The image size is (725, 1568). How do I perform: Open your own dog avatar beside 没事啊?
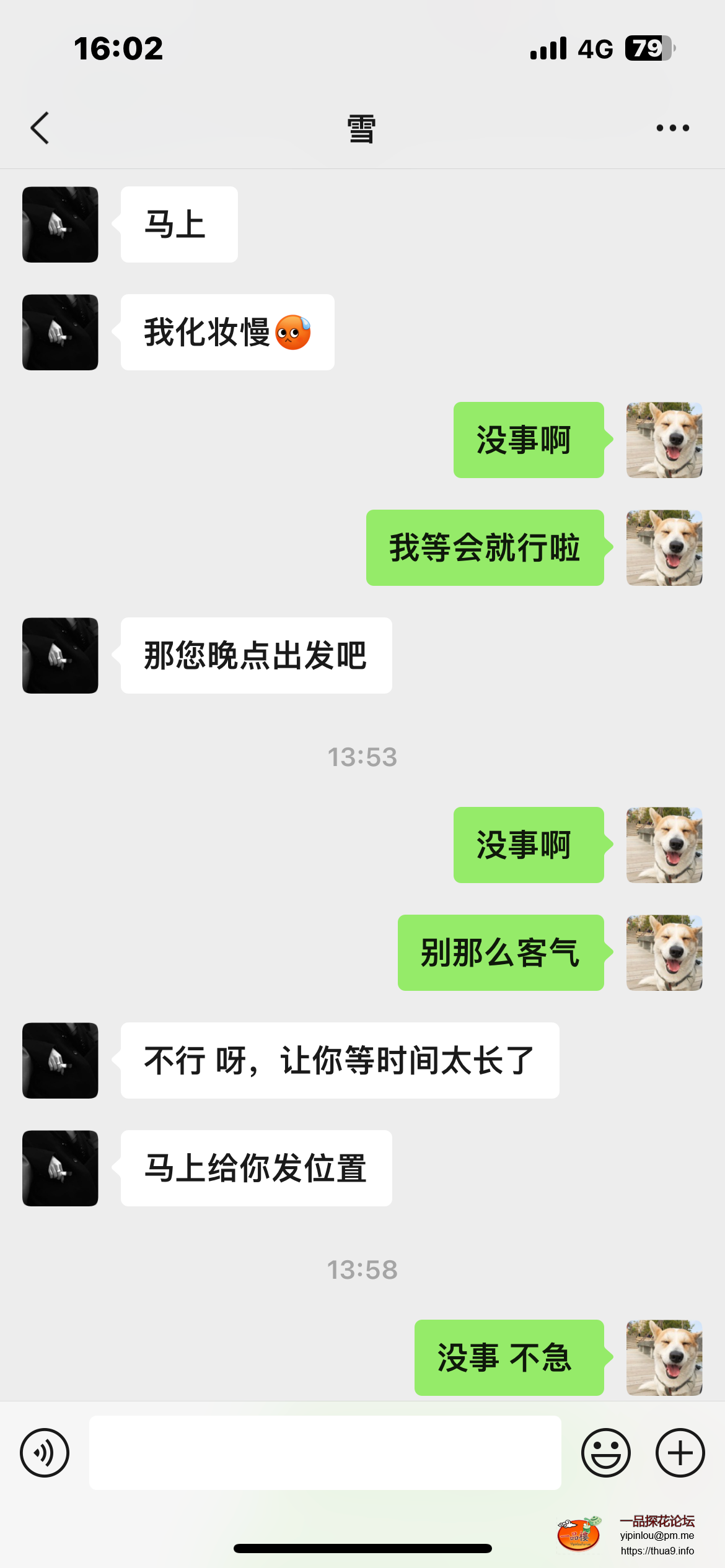[x=664, y=440]
